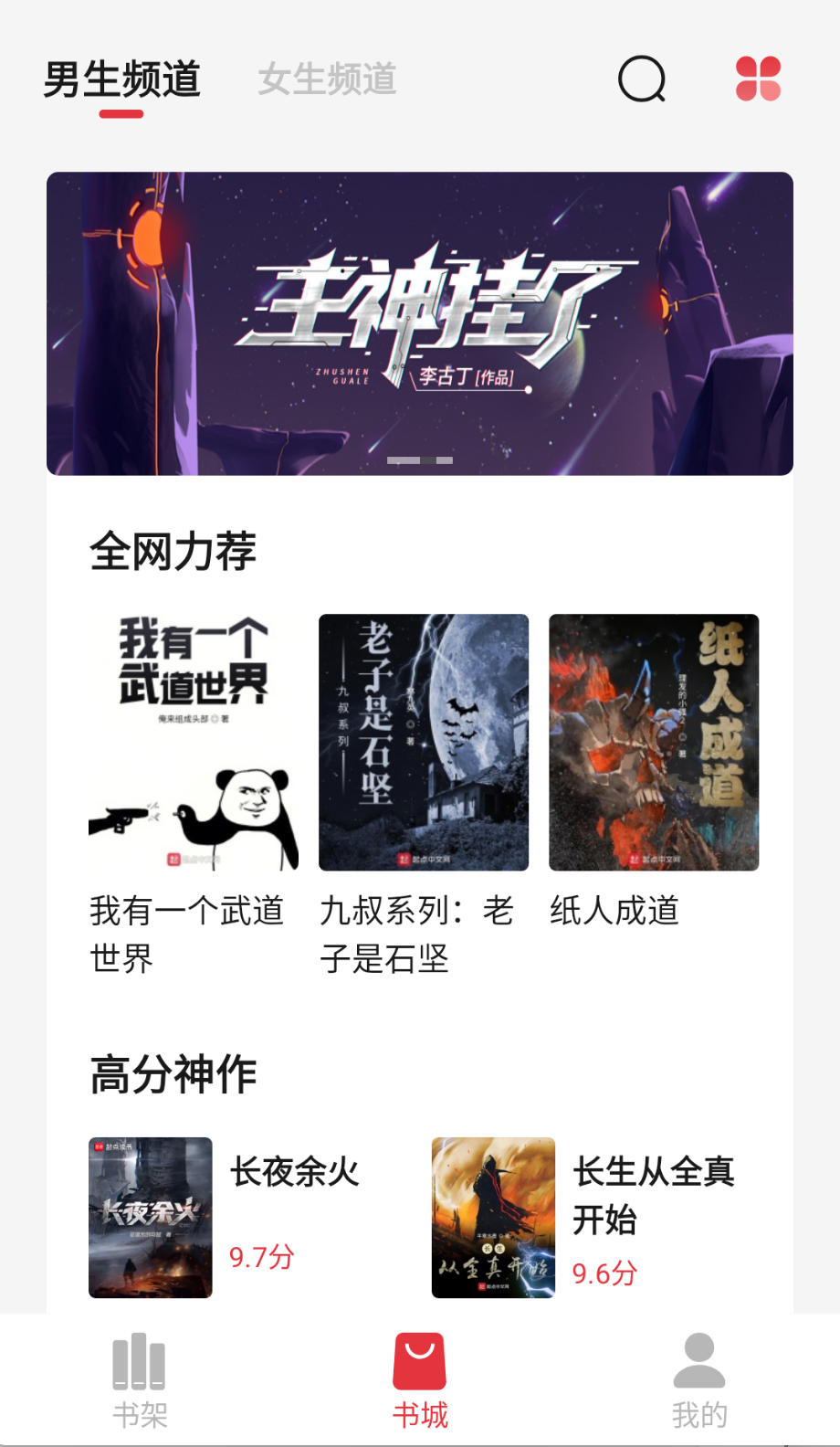Open the magnifier to search novels
The width and height of the screenshot is (840, 1447).
click(640, 80)
